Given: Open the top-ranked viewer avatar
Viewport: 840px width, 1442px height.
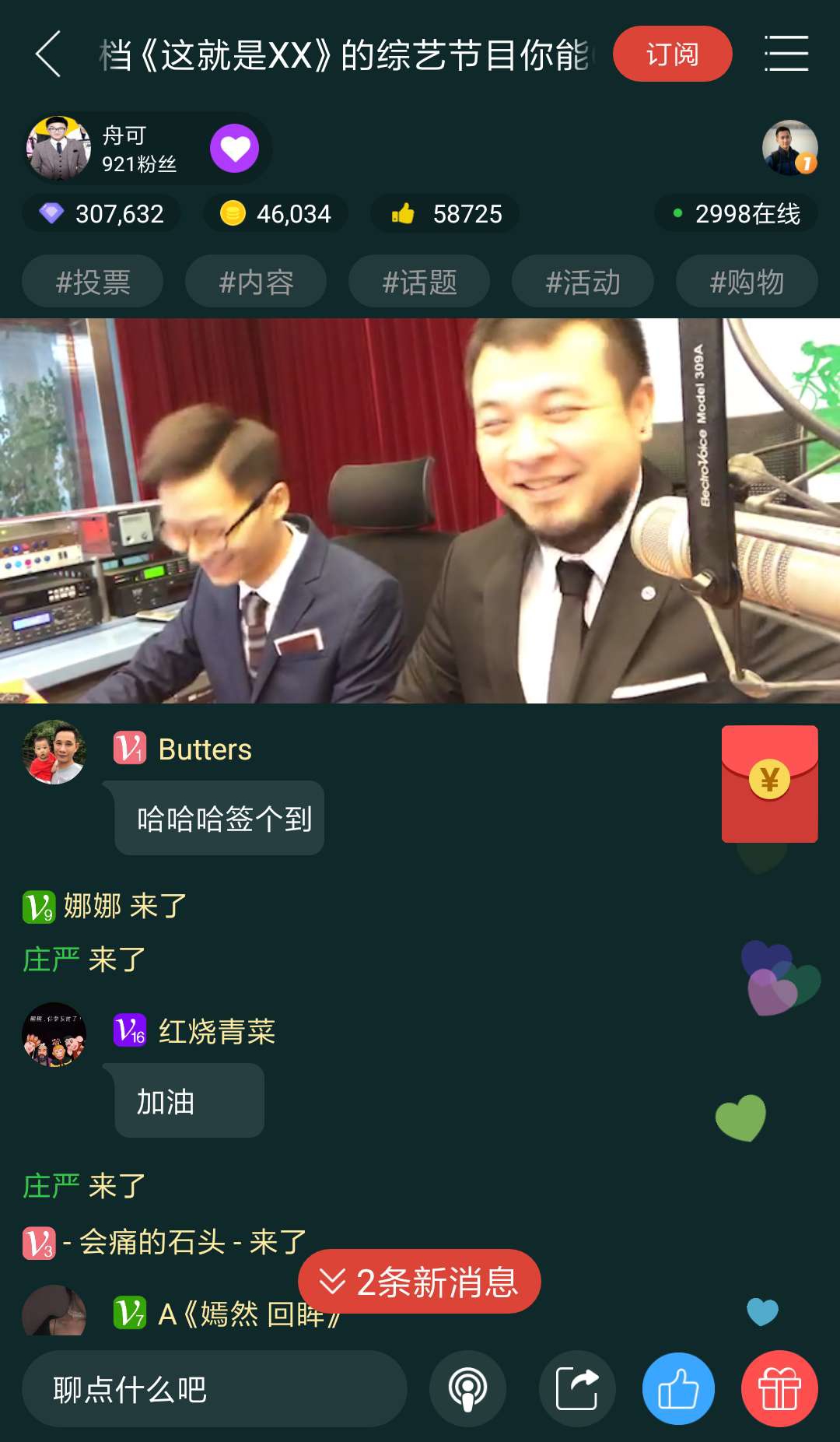Looking at the screenshot, I should click(x=789, y=148).
